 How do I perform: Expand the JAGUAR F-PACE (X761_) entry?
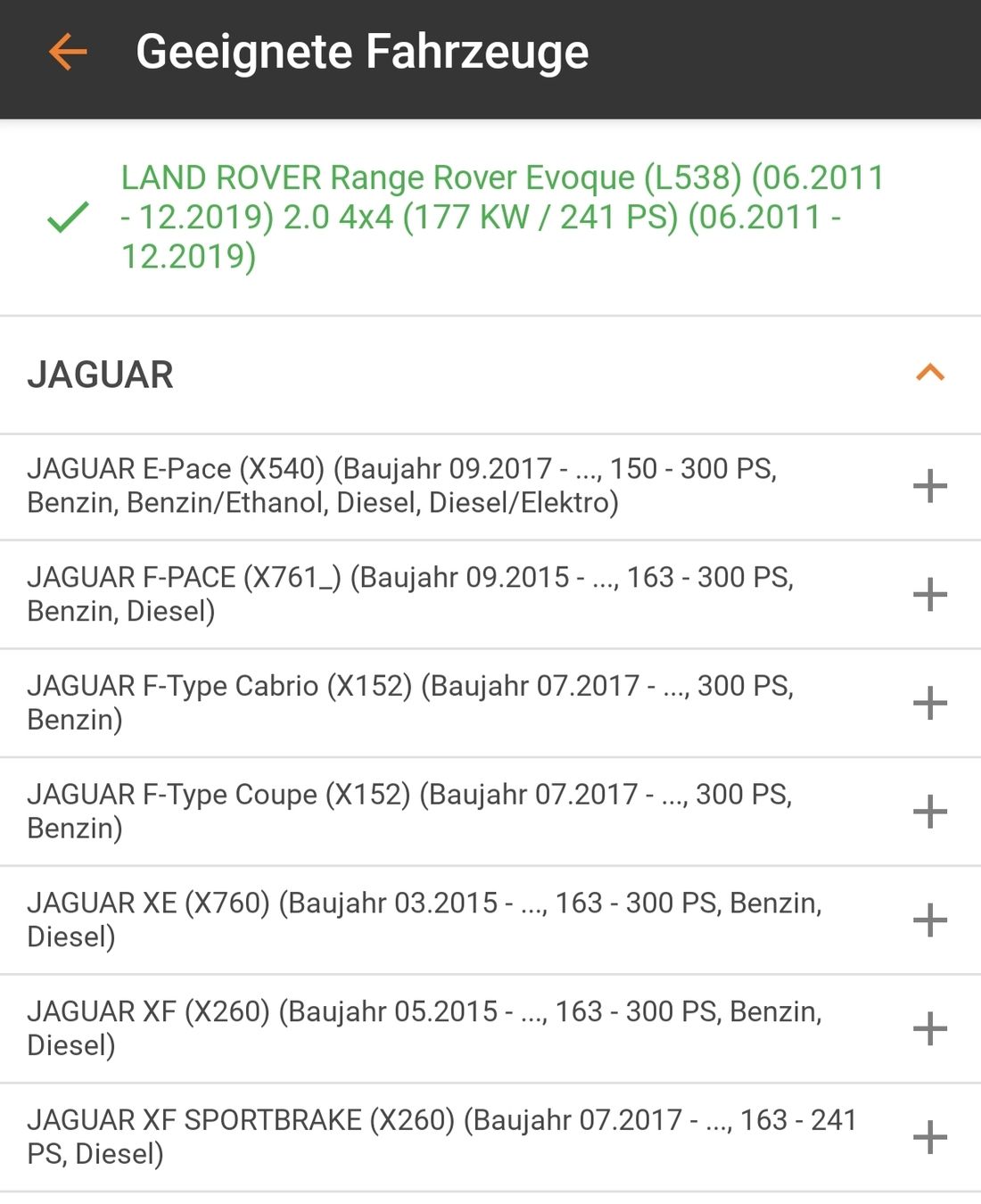929,595
